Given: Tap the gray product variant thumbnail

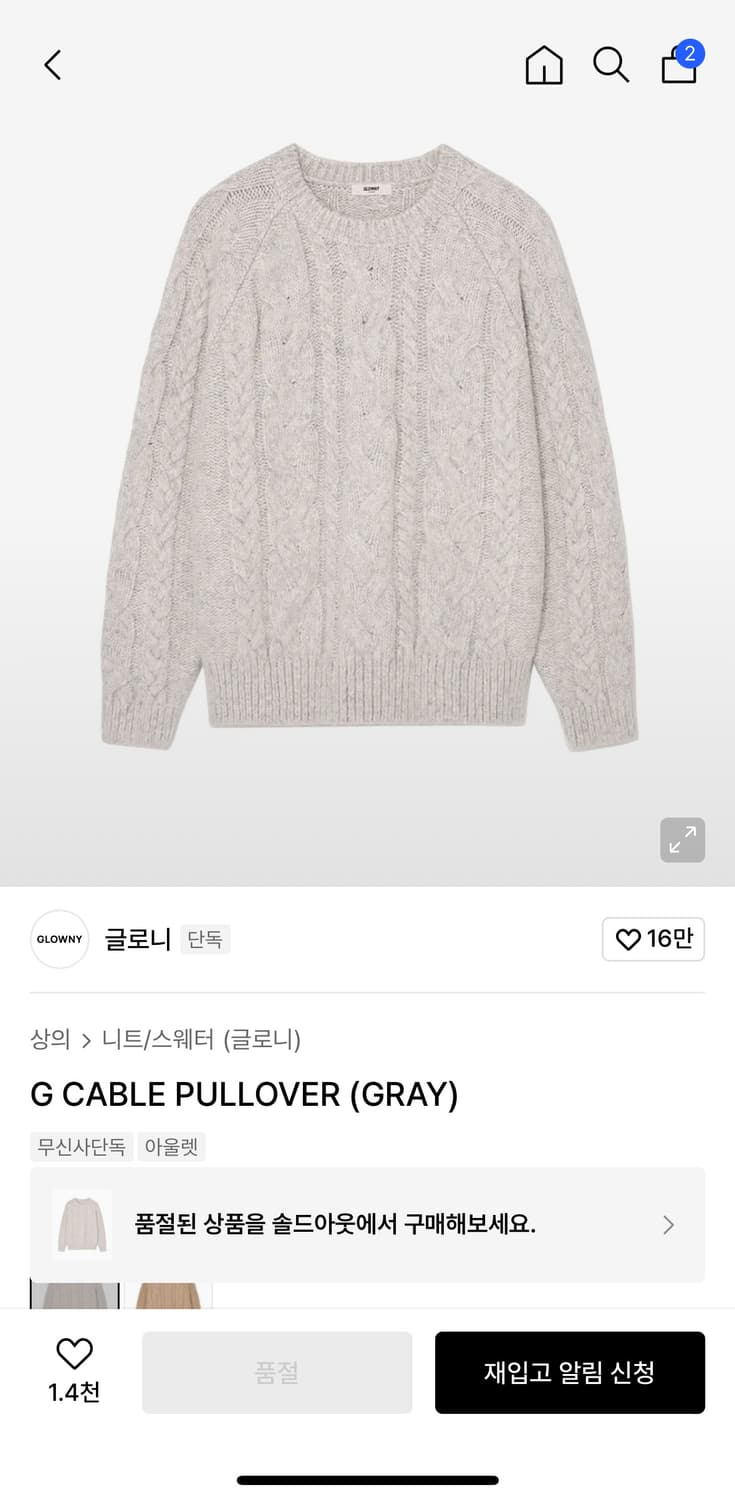Looking at the screenshot, I should click(x=75, y=1295).
